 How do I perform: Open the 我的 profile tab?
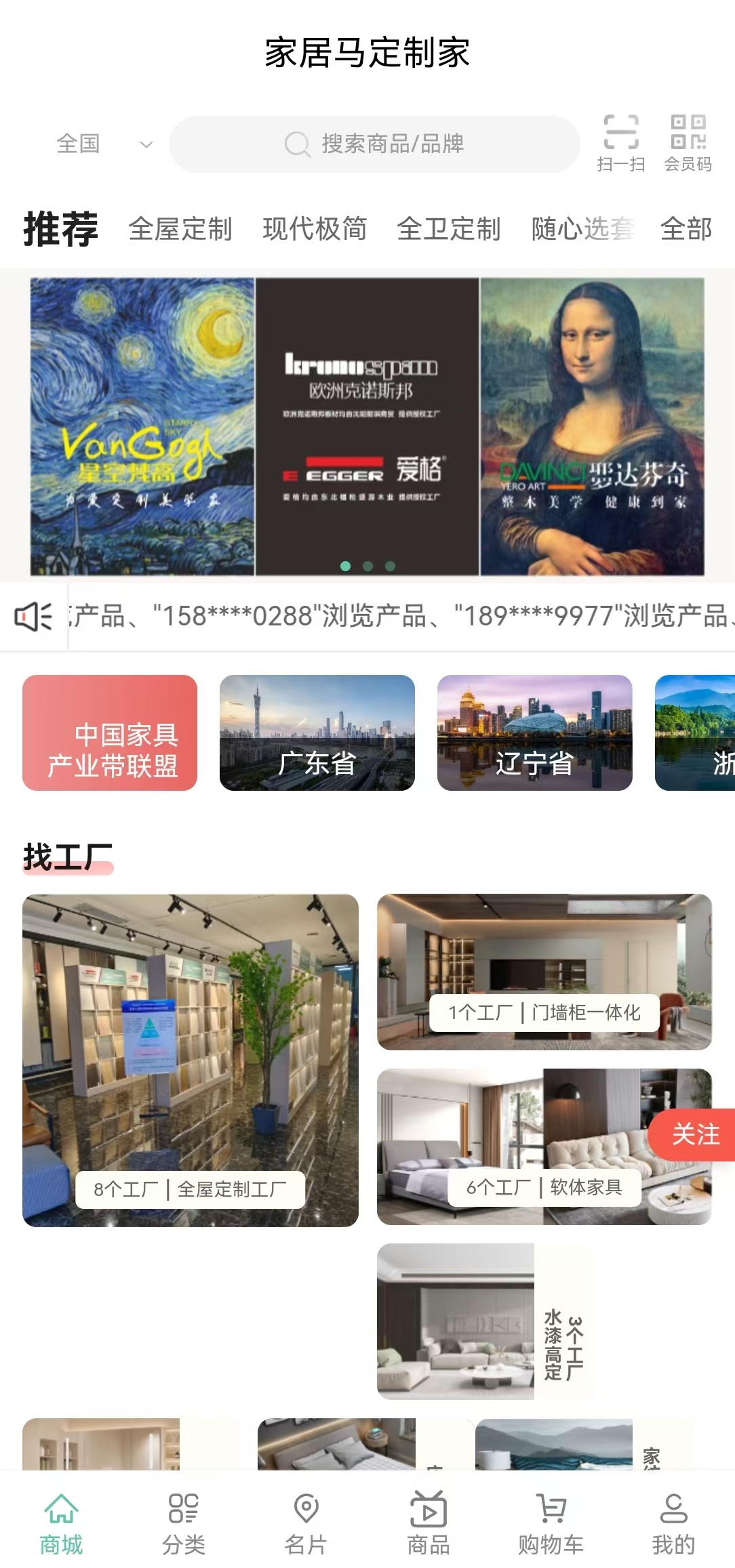(x=673, y=1519)
